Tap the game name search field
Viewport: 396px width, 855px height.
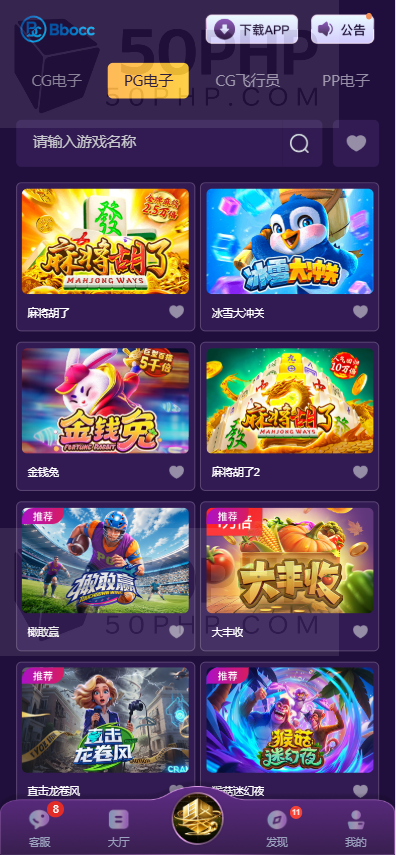coord(149,143)
